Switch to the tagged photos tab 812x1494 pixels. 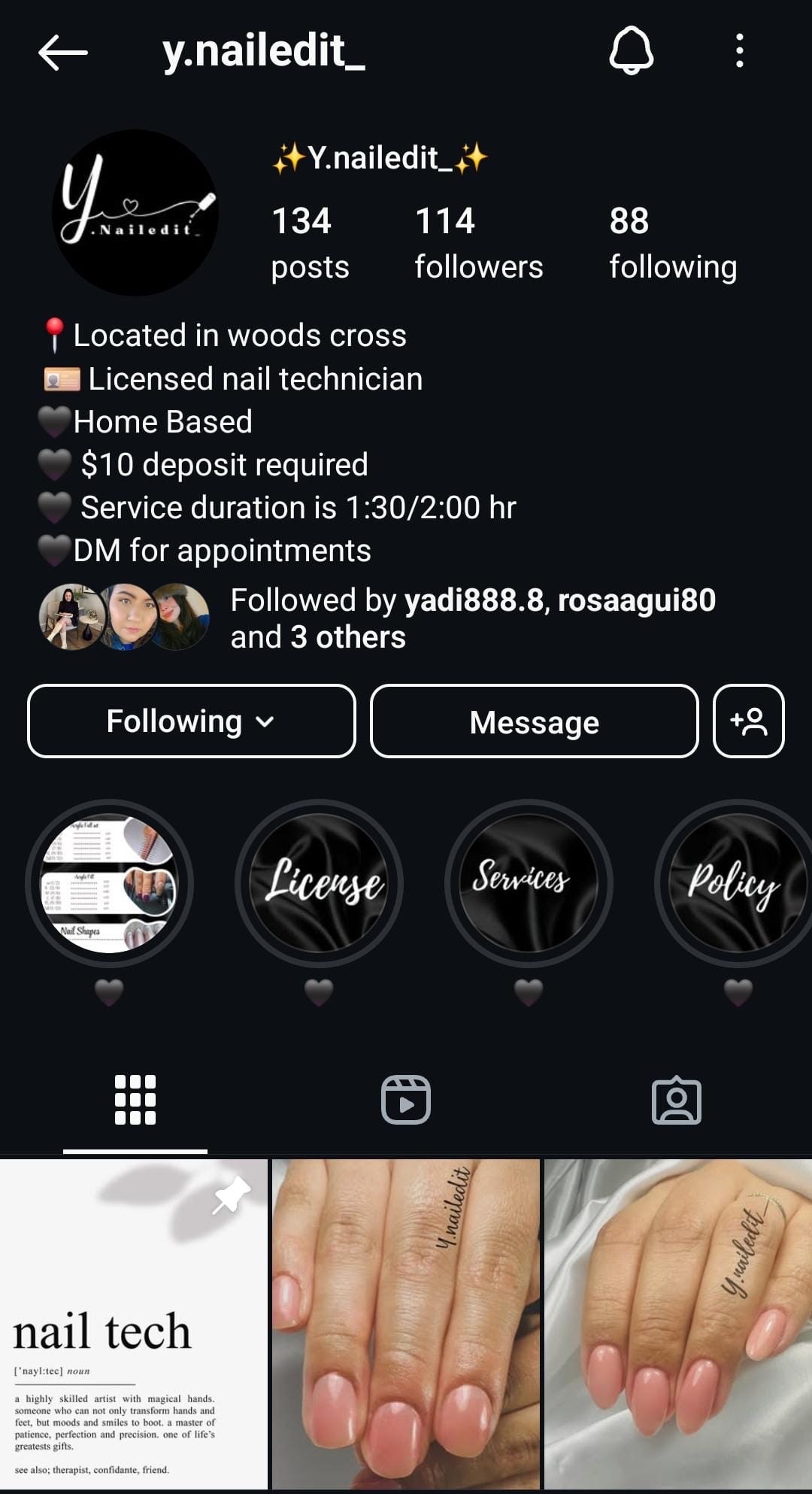[676, 1100]
